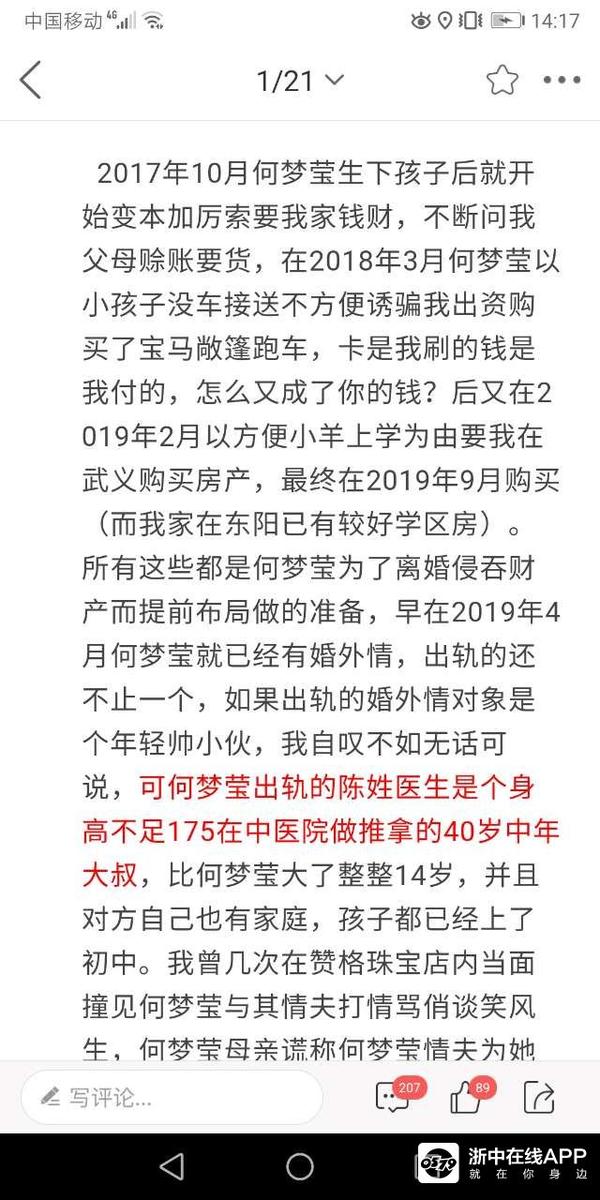Share this post via share icon
This screenshot has width=600, height=1200.
click(539, 1098)
